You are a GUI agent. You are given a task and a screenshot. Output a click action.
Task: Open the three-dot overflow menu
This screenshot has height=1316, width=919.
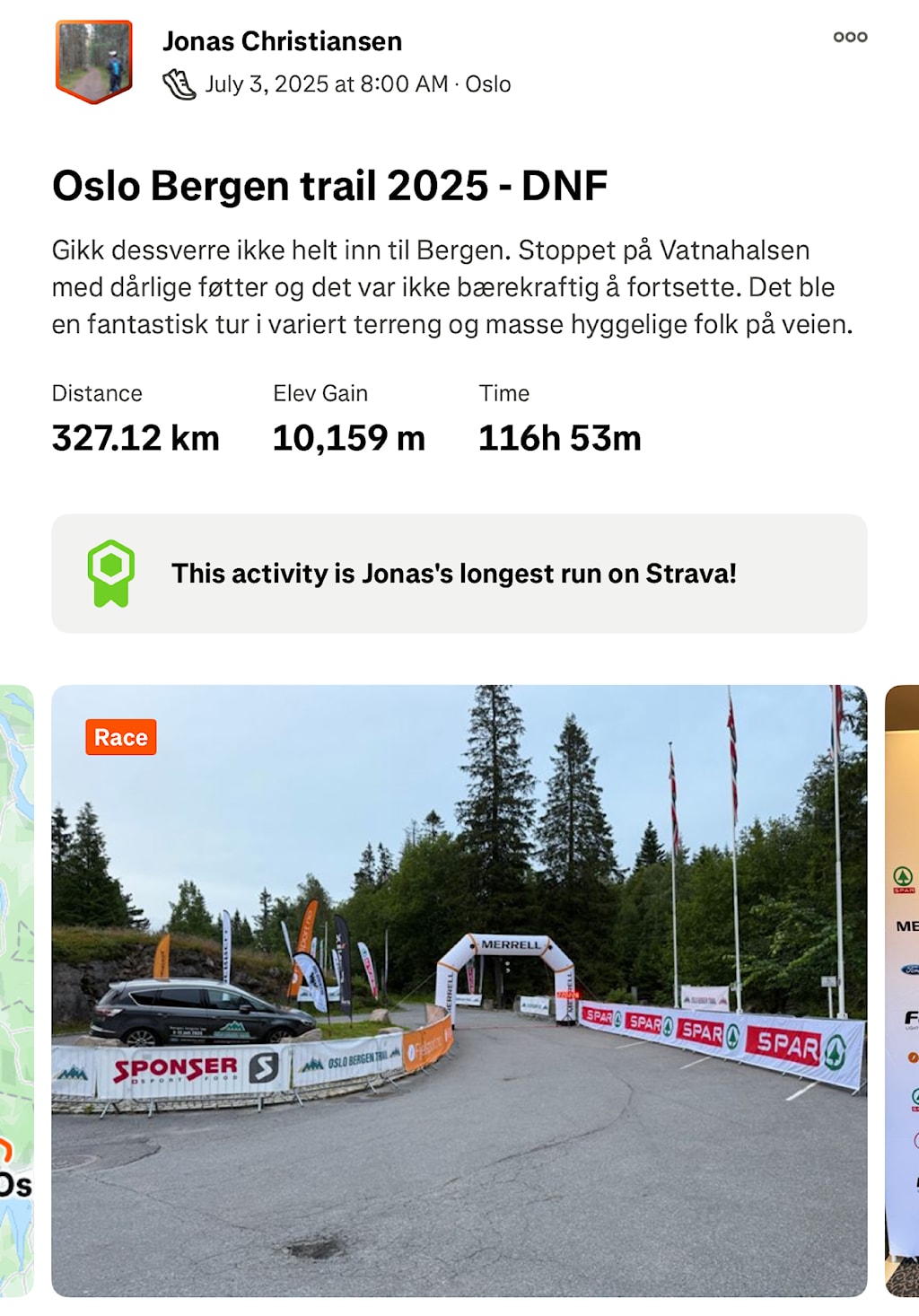pyautogui.click(x=850, y=37)
